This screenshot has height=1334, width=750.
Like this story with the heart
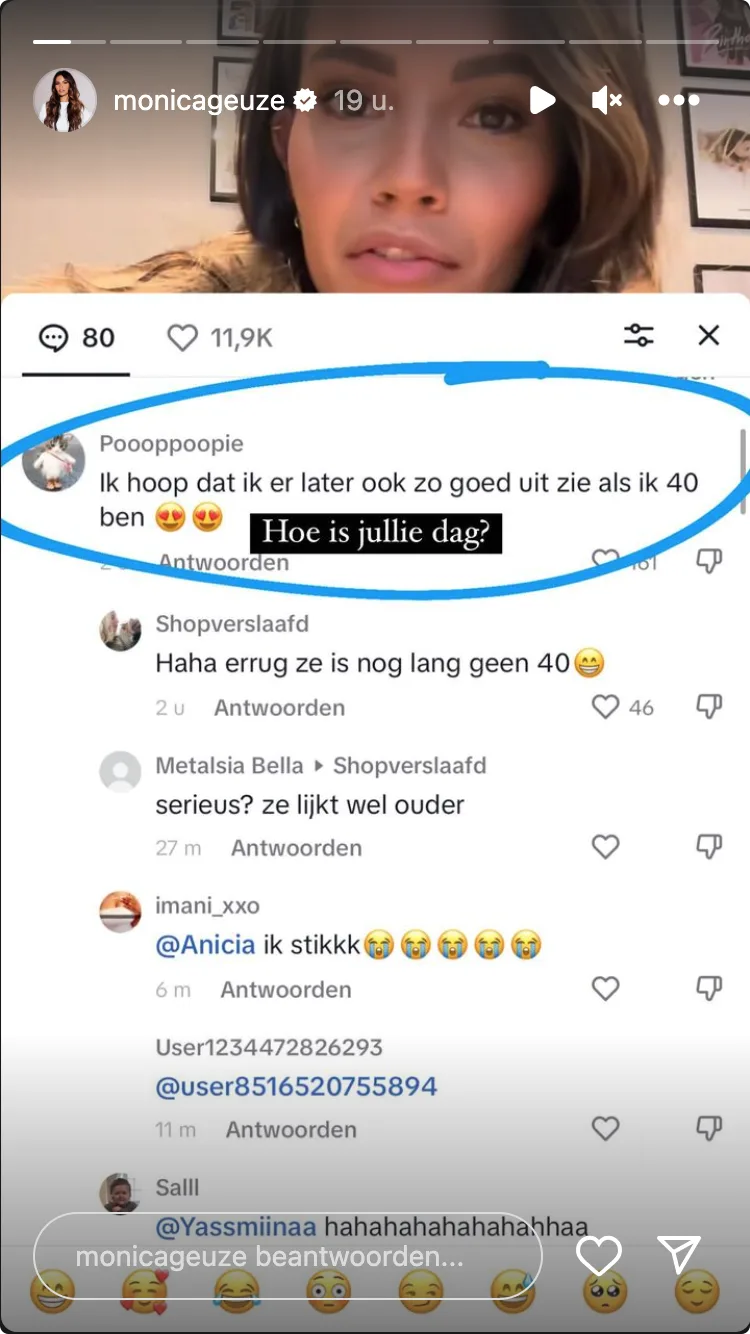click(599, 1256)
